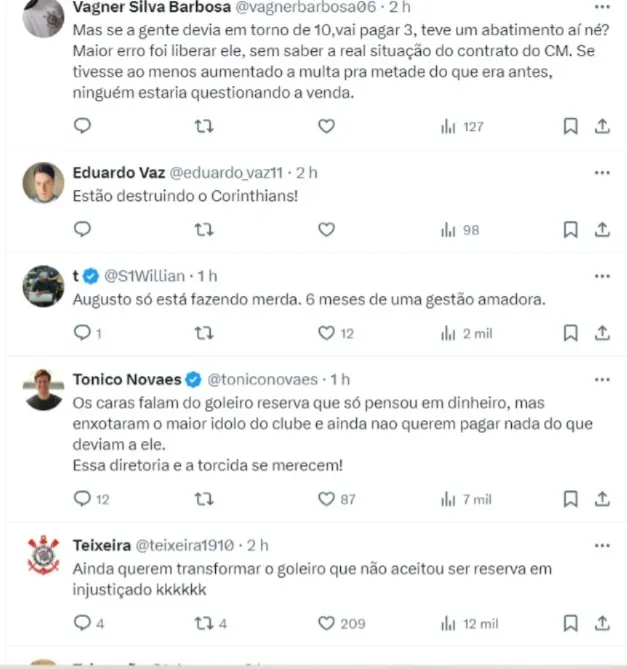Screen dimensions: 627x669
Task: Open Teixeira's Corinthians avatar profile
Action: [44, 554]
